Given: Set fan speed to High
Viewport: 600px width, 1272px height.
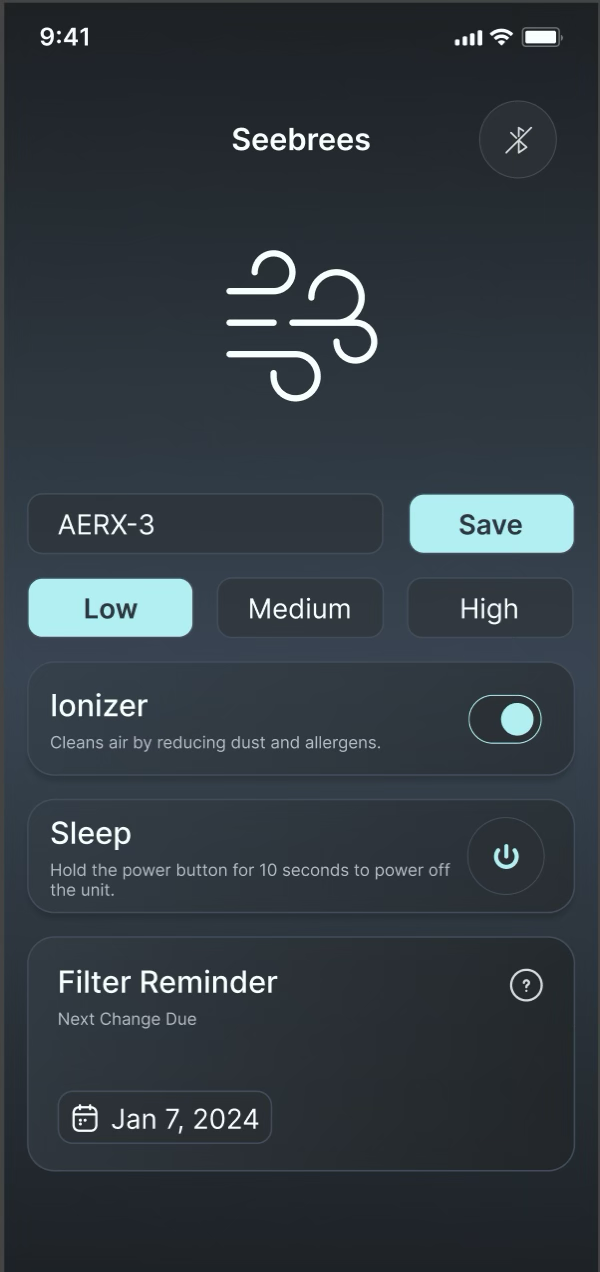Looking at the screenshot, I should click(489, 608).
